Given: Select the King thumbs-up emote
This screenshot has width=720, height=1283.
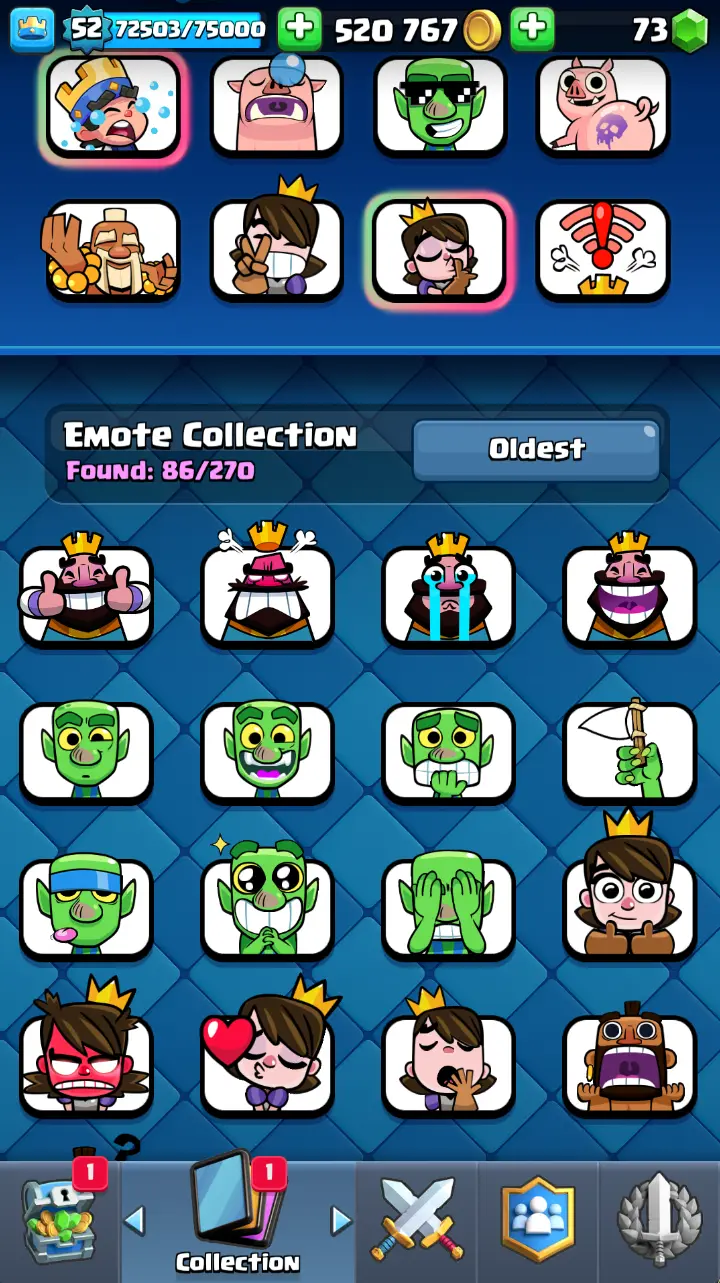Looking at the screenshot, I should [86, 594].
